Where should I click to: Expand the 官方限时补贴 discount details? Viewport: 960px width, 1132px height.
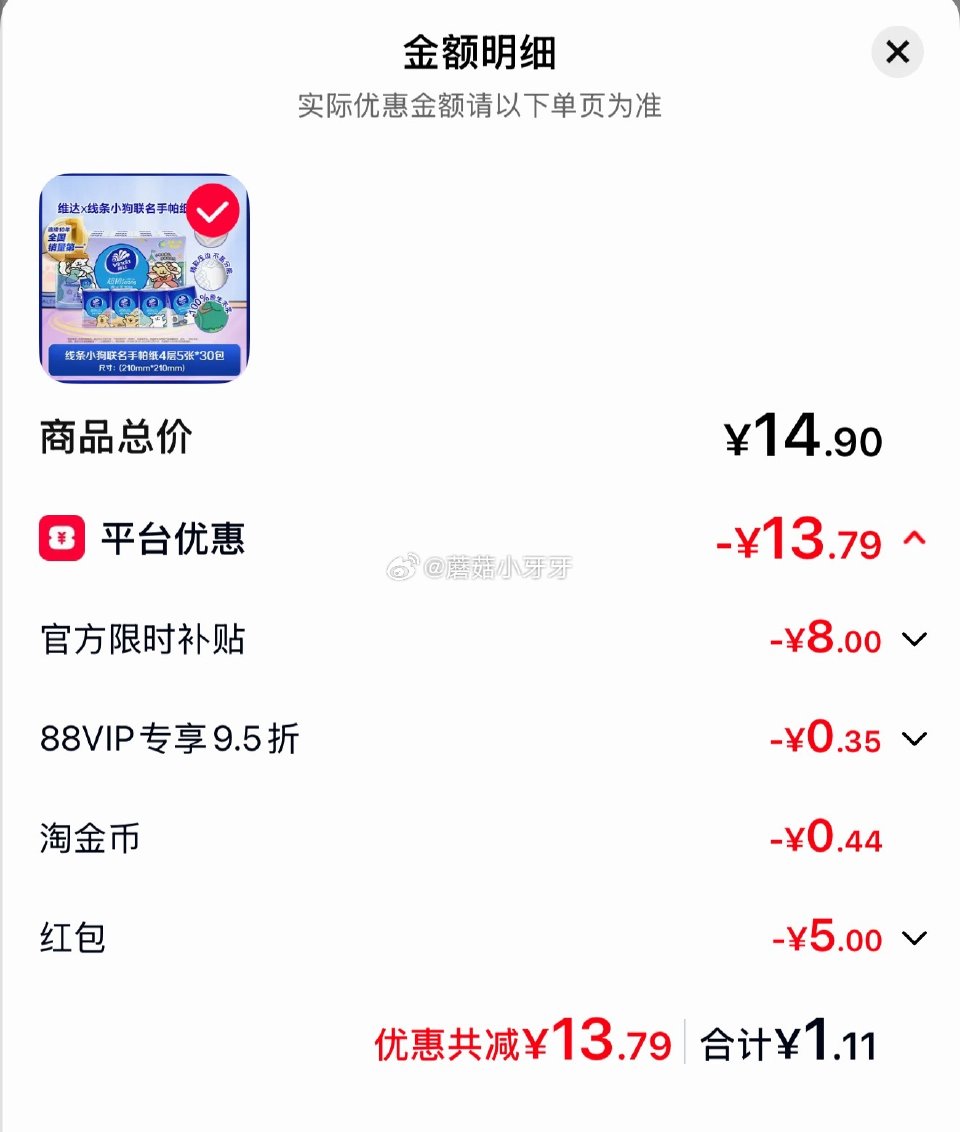point(914,639)
